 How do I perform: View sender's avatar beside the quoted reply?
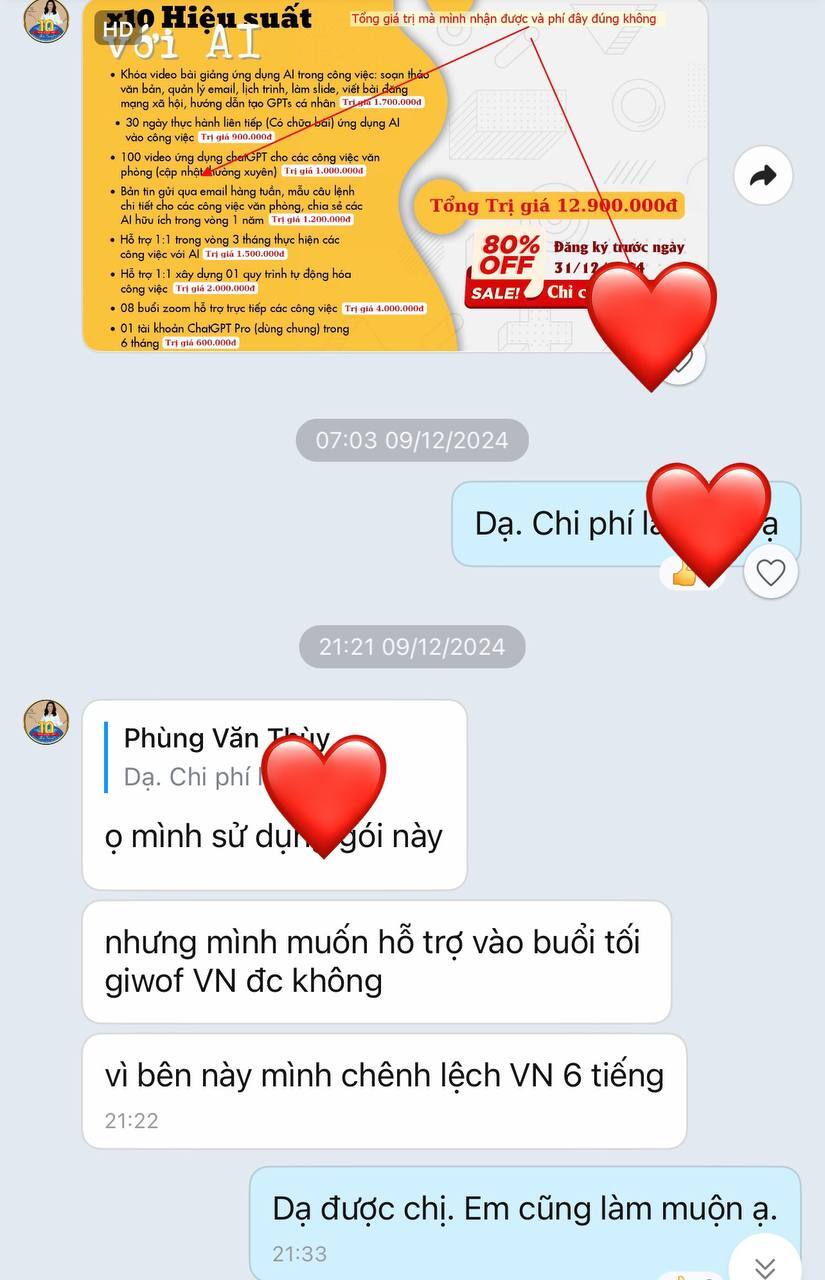(46, 722)
